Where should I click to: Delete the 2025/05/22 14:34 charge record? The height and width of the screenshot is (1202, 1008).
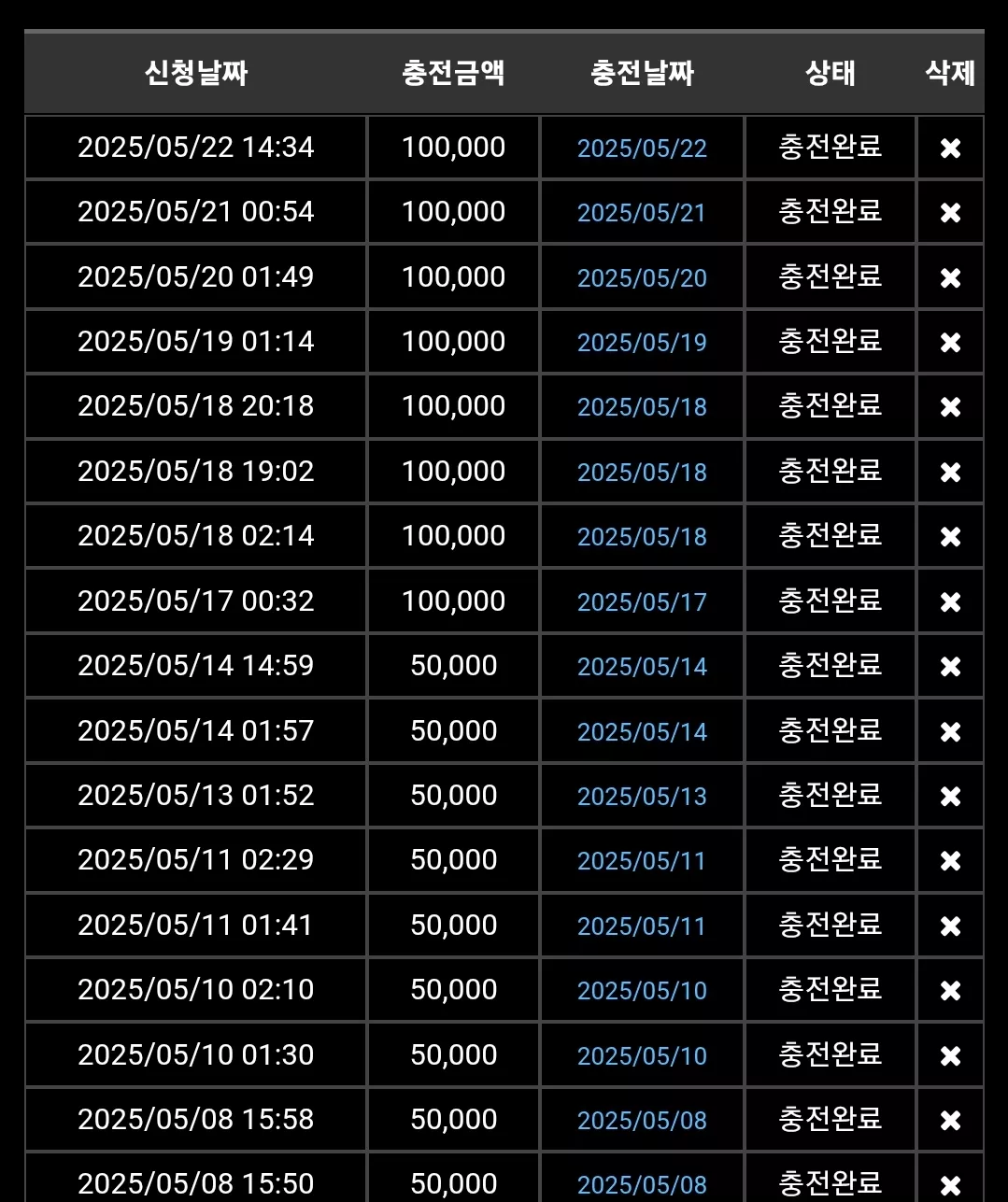(x=950, y=148)
